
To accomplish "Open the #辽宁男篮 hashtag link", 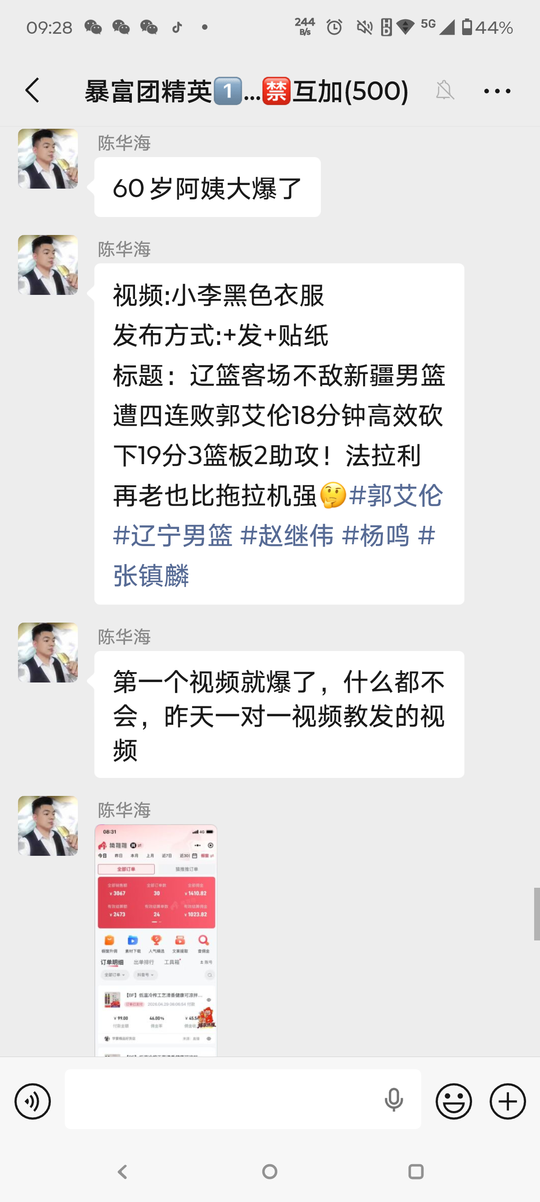I will tap(173, 535).
